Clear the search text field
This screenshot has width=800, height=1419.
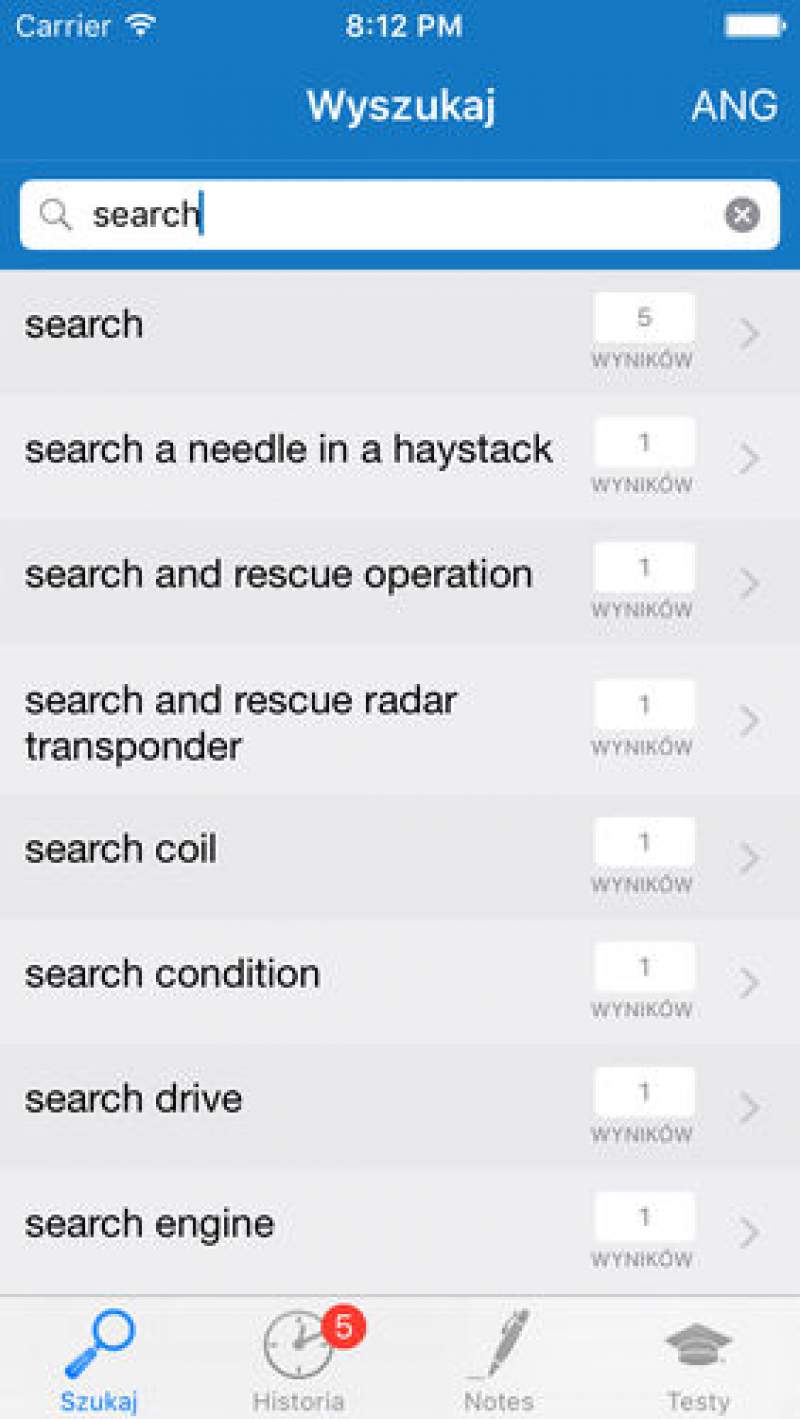pyautogui.click(x=742, y=215)
